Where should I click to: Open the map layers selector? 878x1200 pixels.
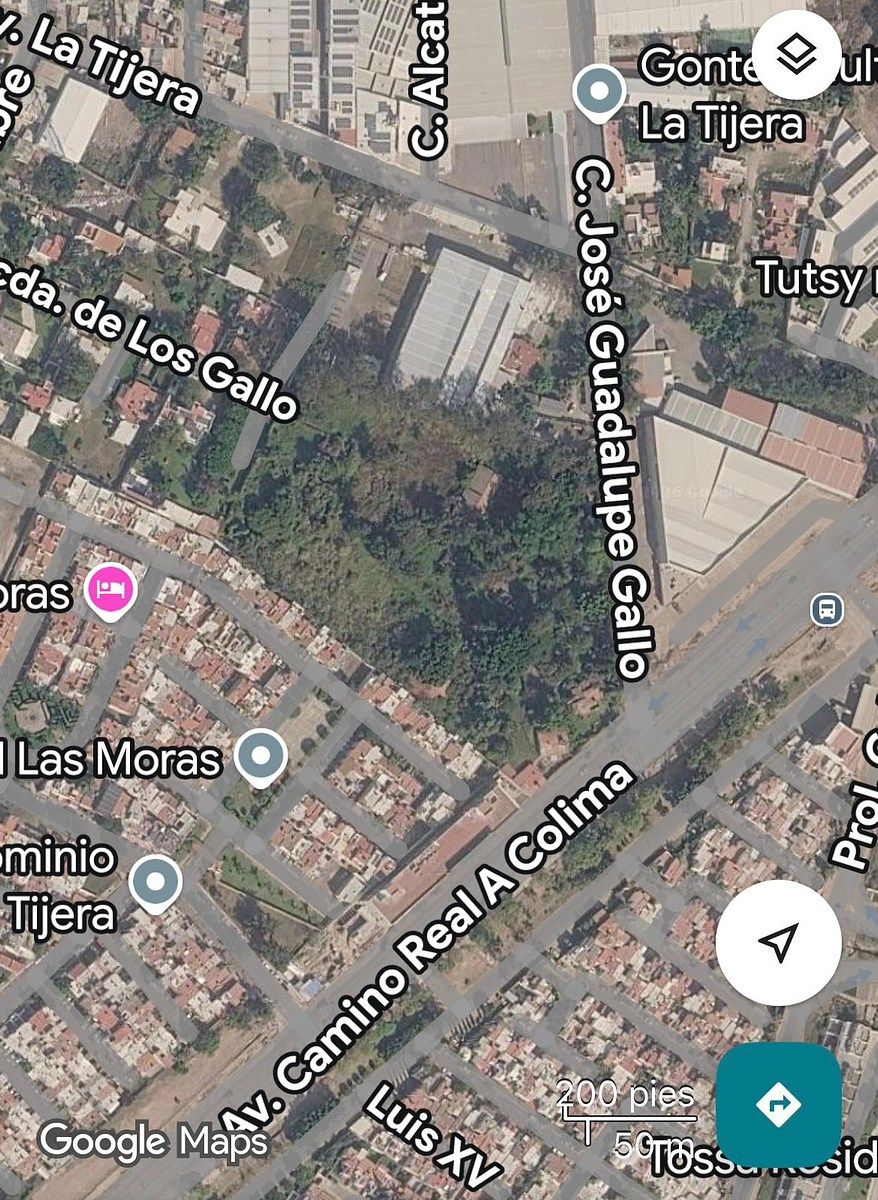click(796, 55)
